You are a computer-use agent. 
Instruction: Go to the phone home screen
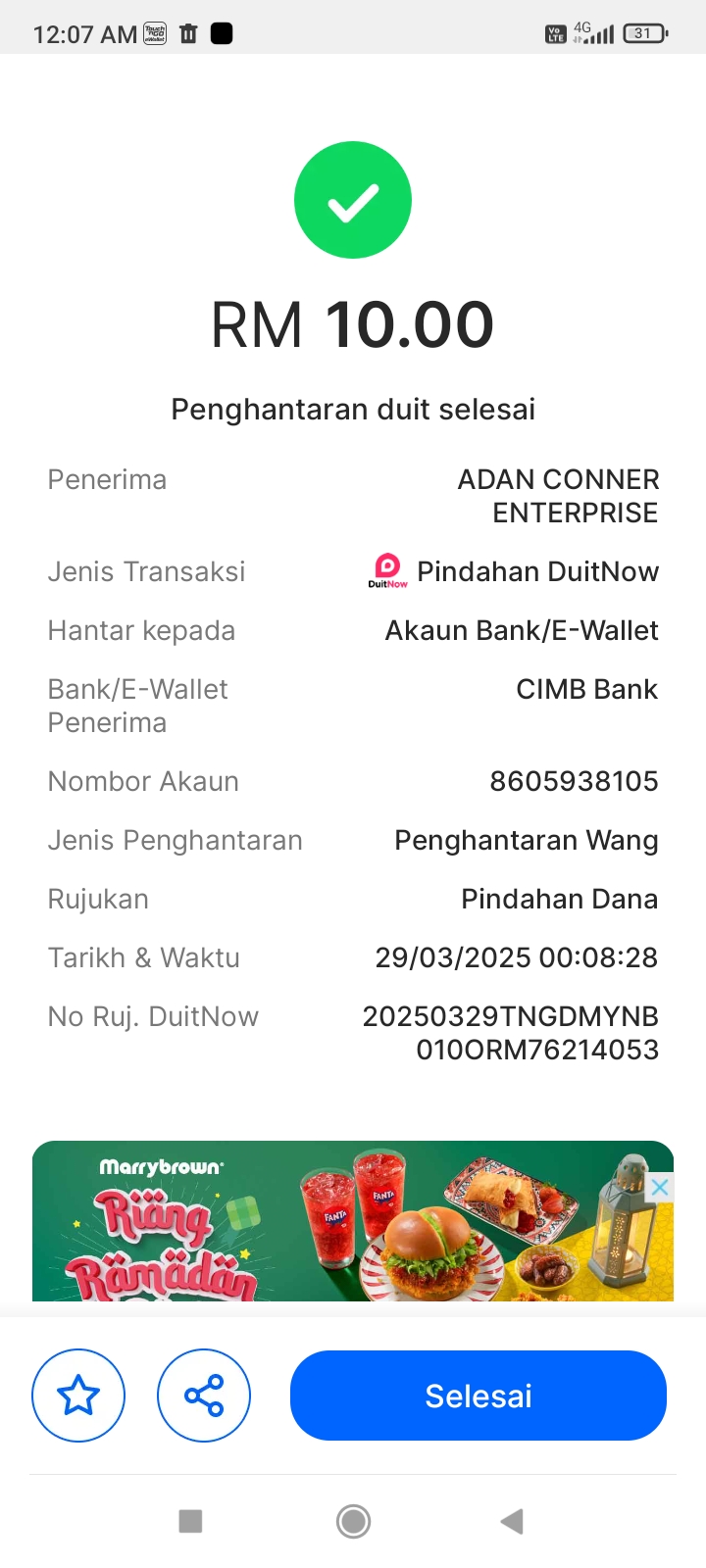[x=353, y=1521]
